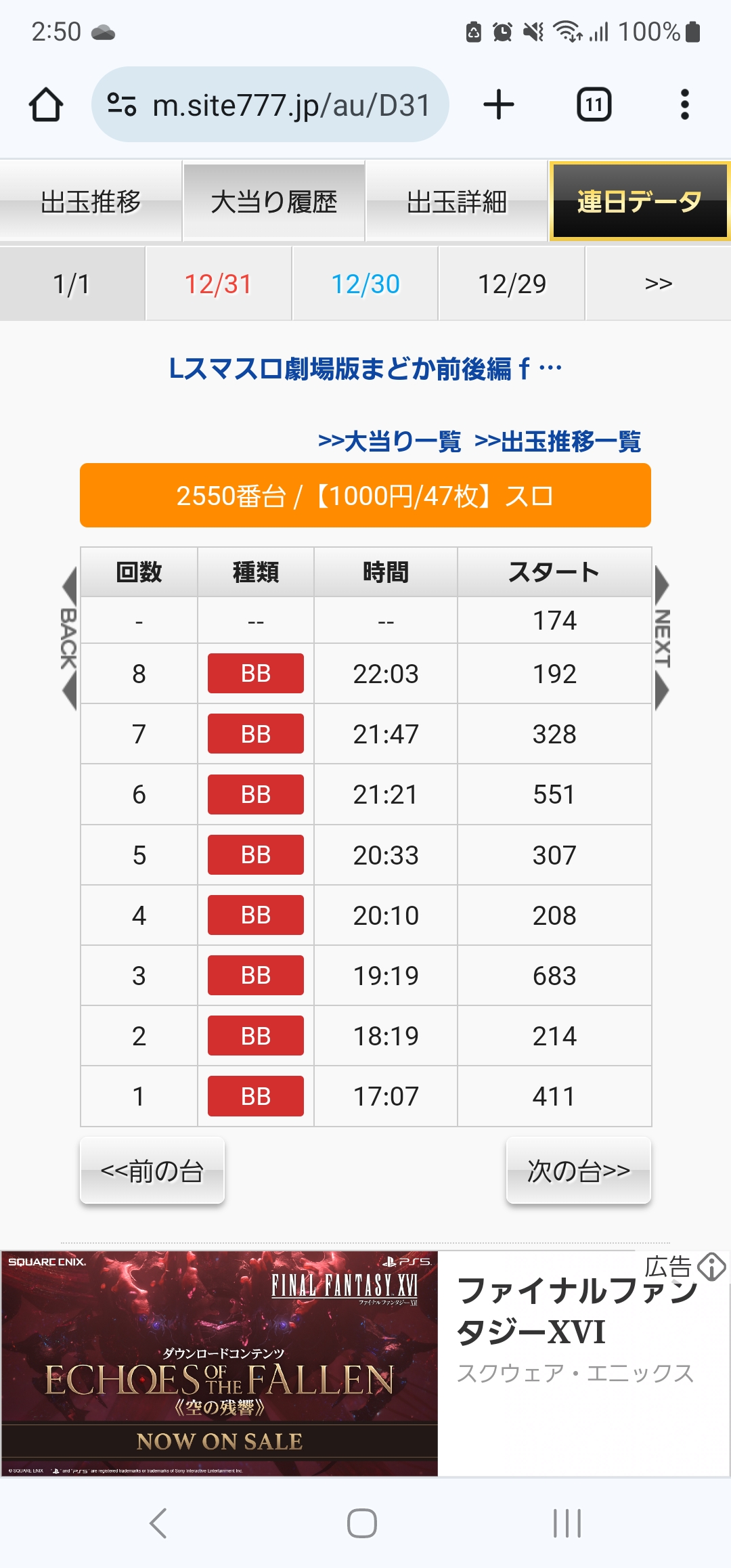This screenshot has width=731, height=1568.
Task: Go to the next machine with 次の台>>
Action: click(x=579, y=1171)
